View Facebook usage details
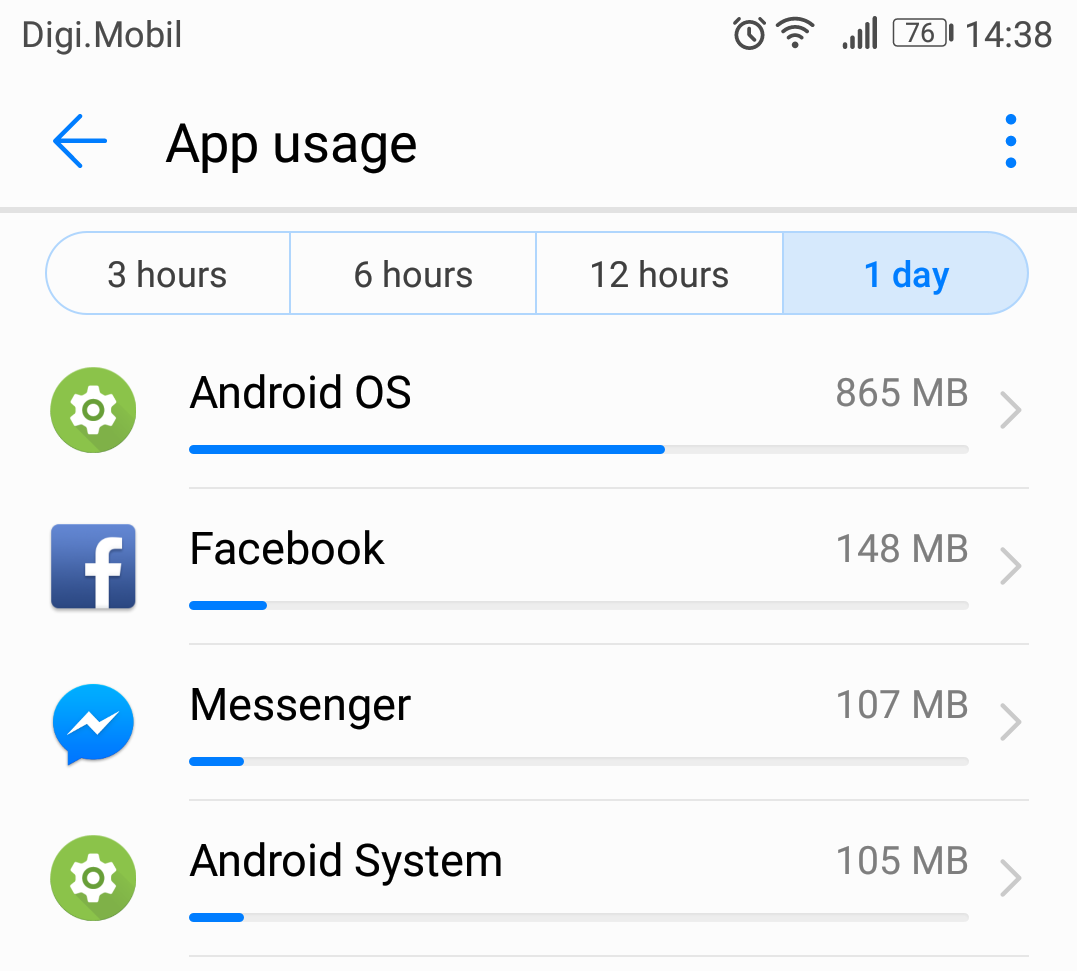Viewport: 1077px width, 971px height. click(x=578, y=566)
